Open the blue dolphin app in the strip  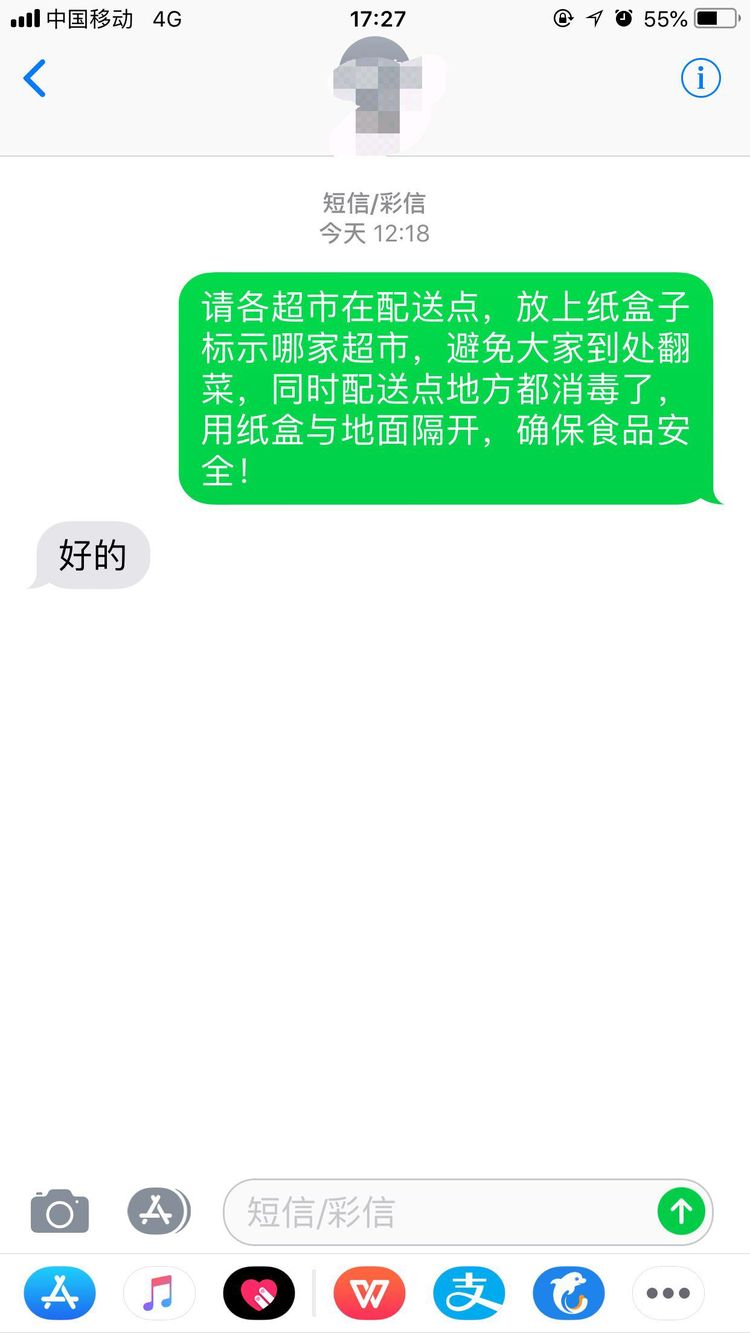pyautogui.click(x=569, y=1294)
